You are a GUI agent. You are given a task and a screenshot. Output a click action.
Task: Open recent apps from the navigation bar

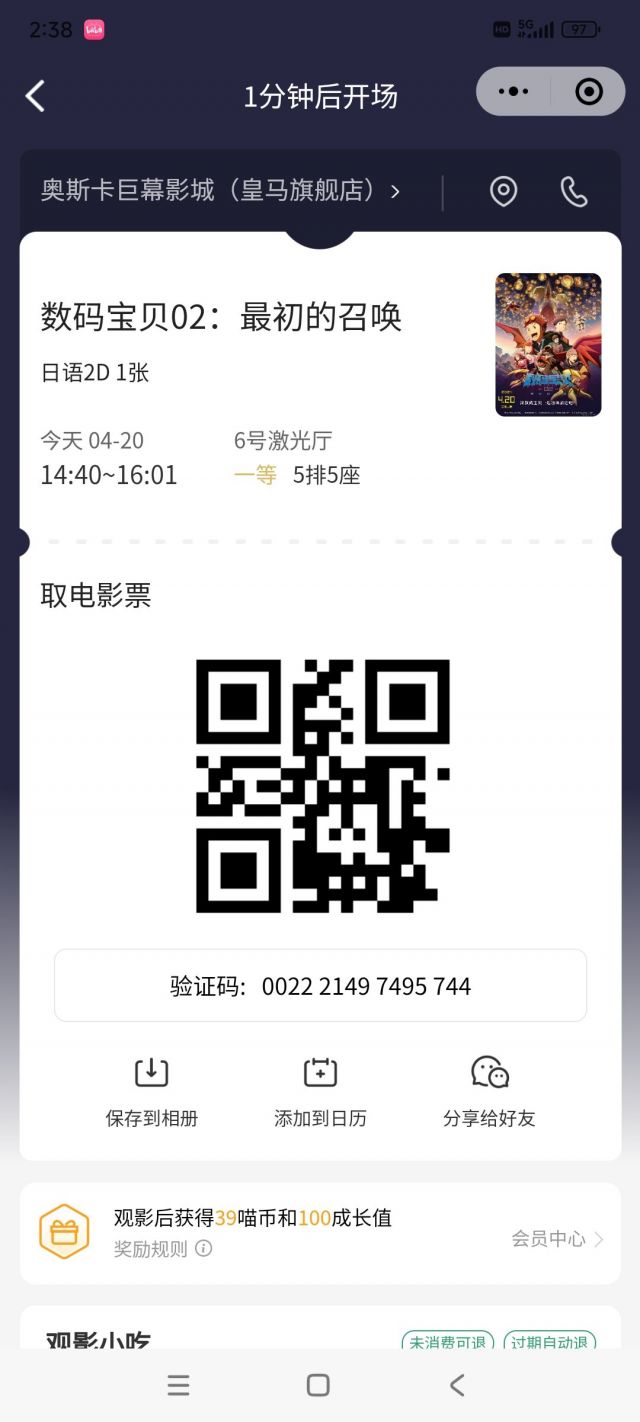(x=178, y=1384)
